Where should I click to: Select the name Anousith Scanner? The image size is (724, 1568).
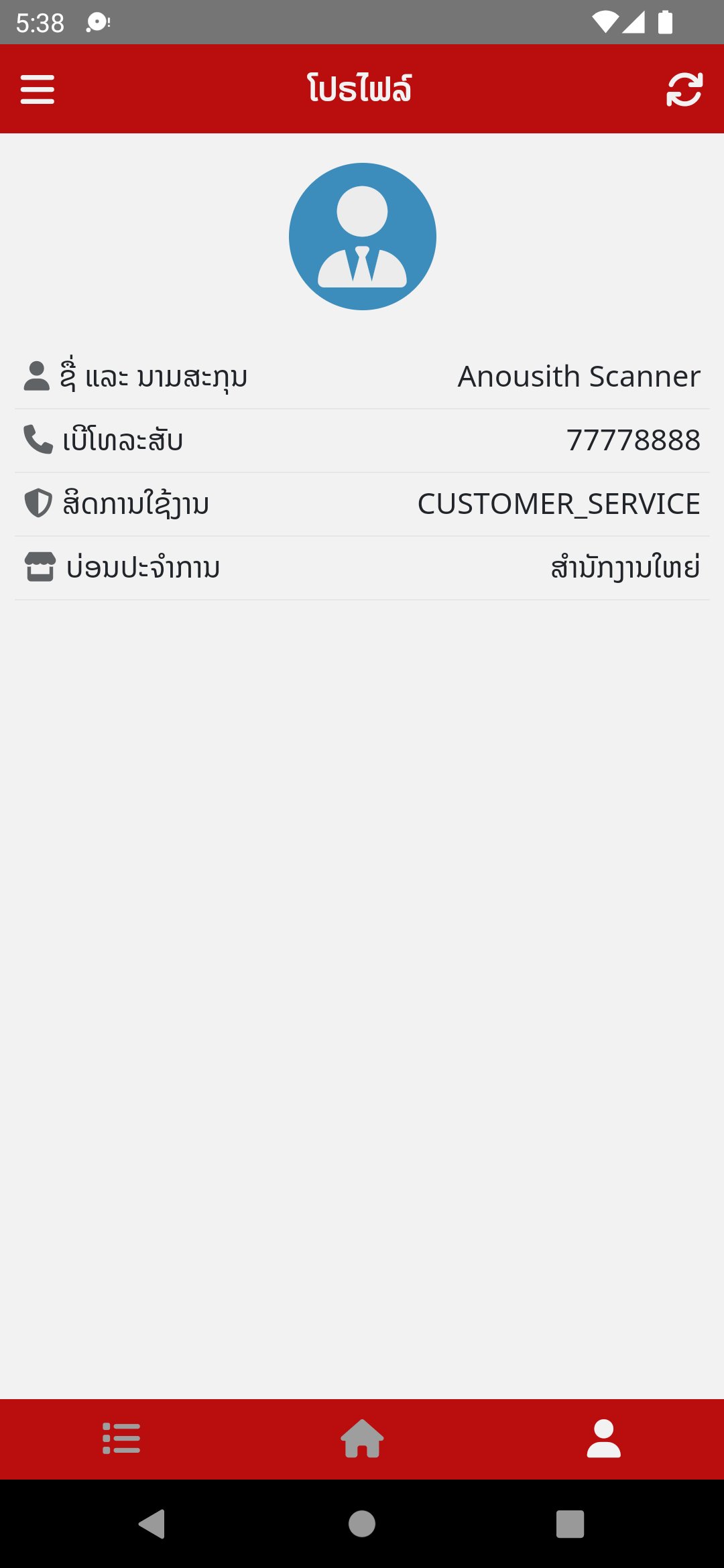tap(578, 376)
